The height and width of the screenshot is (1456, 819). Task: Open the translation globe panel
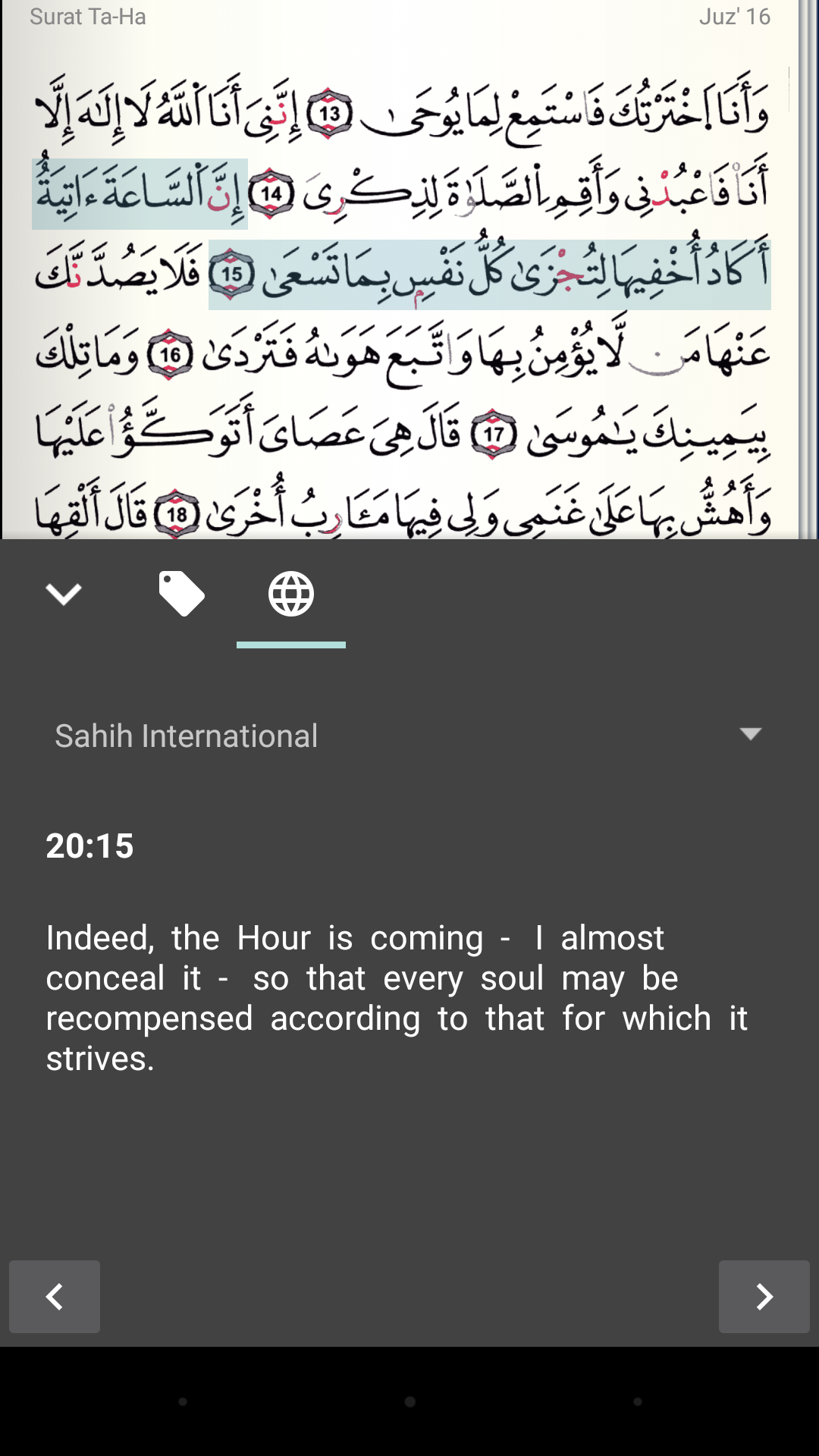pos(291,594)
